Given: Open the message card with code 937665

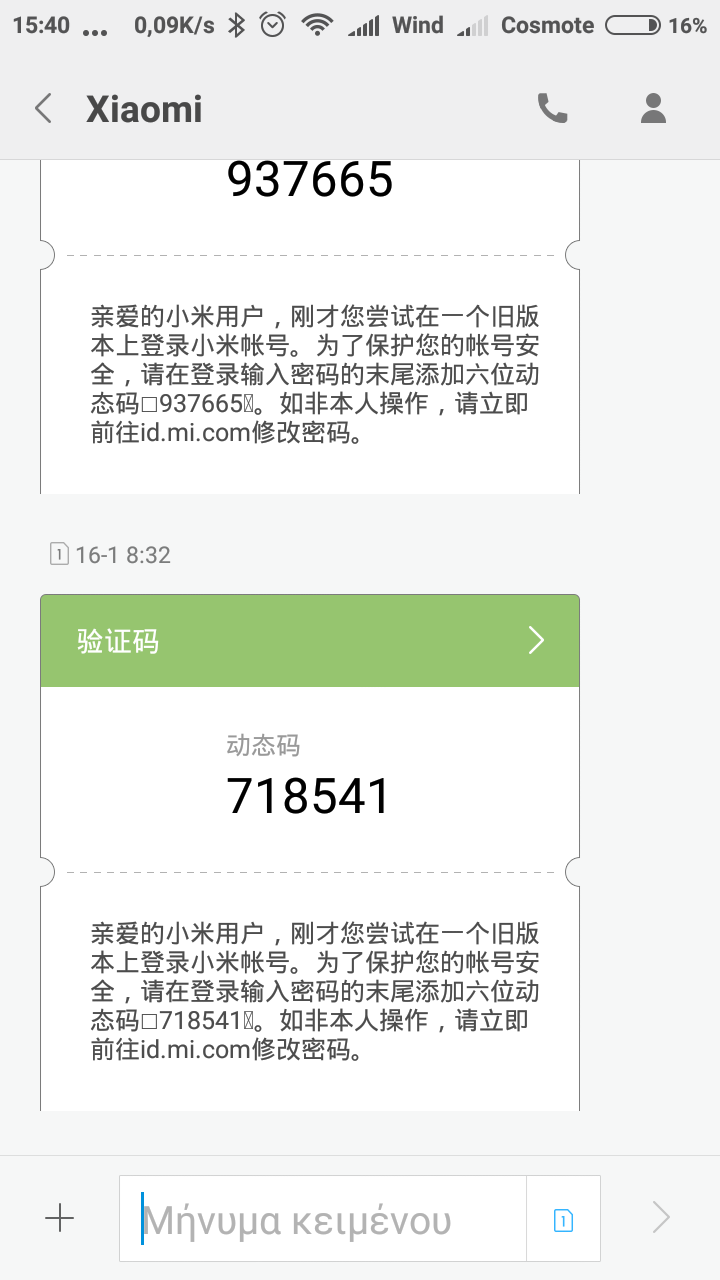Looking at the screenshot, I should click(310, 330).
